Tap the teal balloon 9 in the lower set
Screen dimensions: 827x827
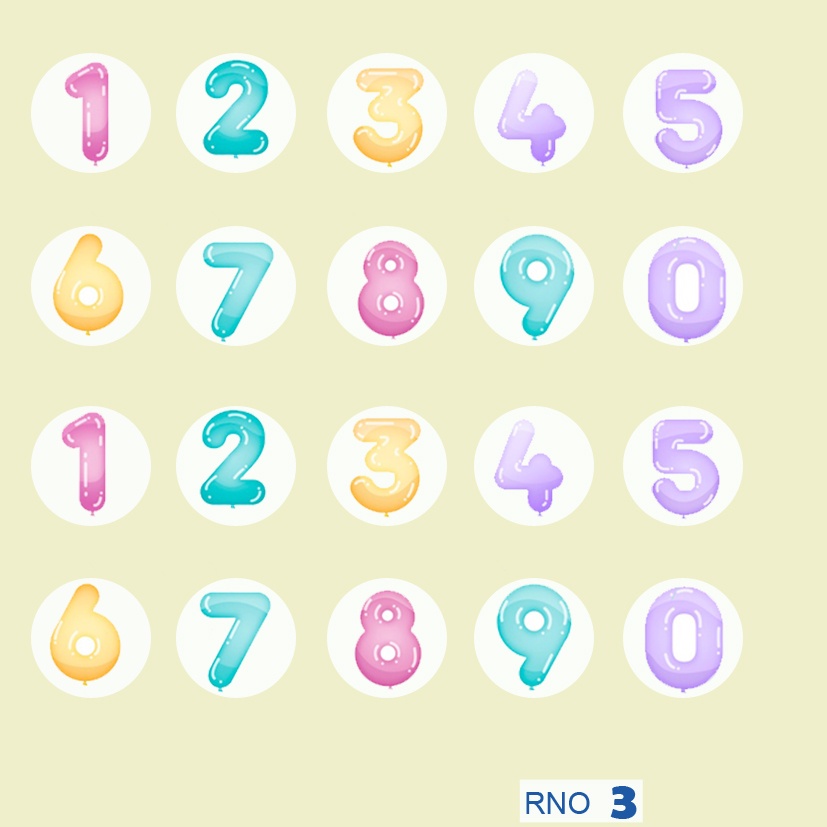tap(534, 635)
